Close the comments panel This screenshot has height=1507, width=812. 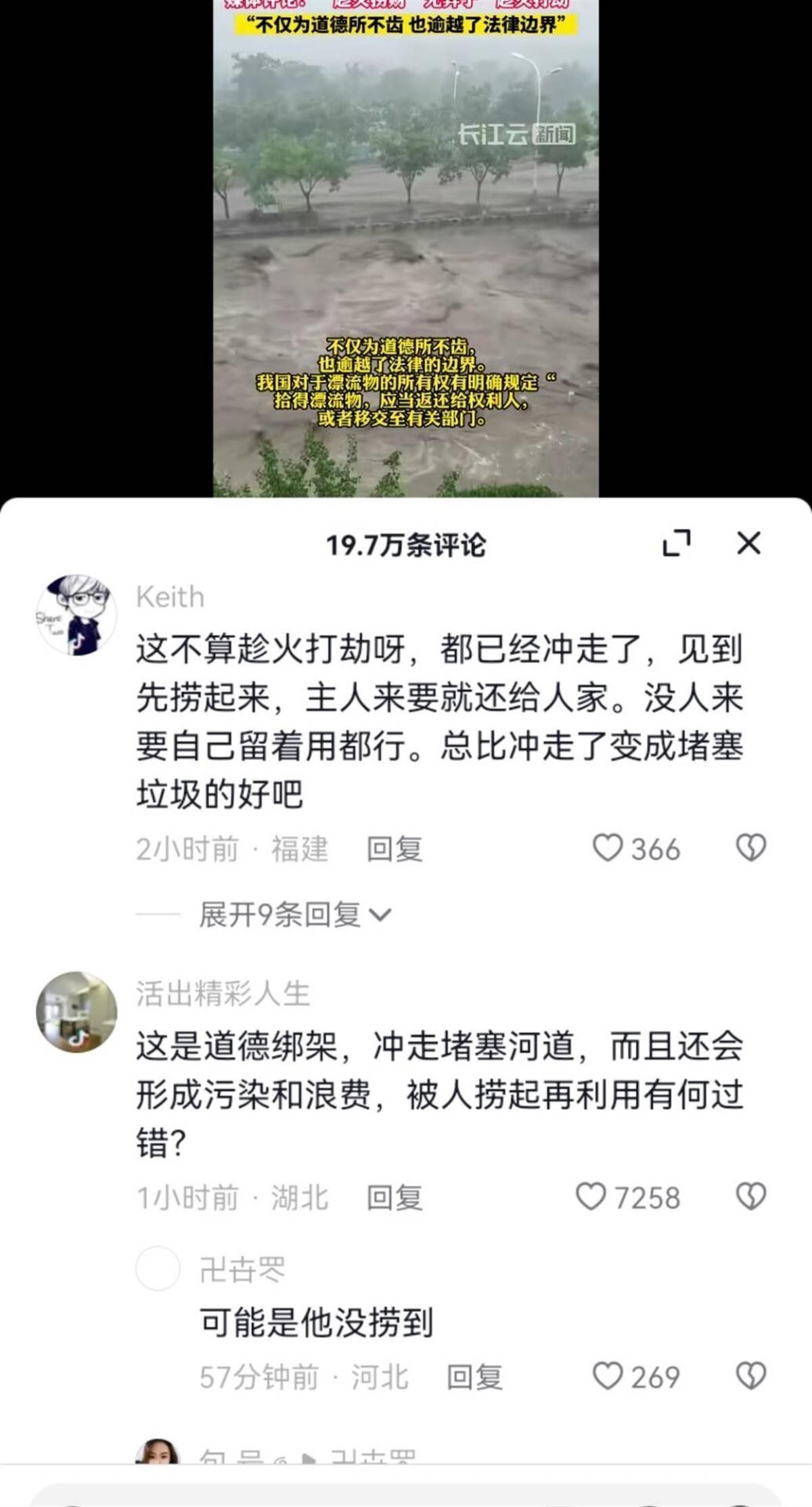click(748, 543)
